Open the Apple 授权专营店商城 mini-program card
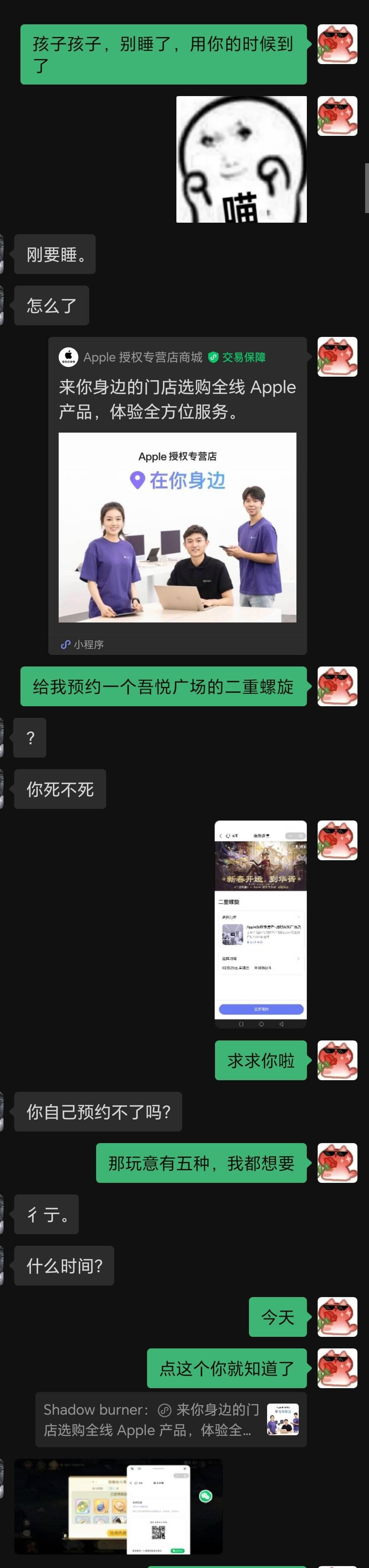The height and width of the screenshot is (1568, 369). pos(177,495)
